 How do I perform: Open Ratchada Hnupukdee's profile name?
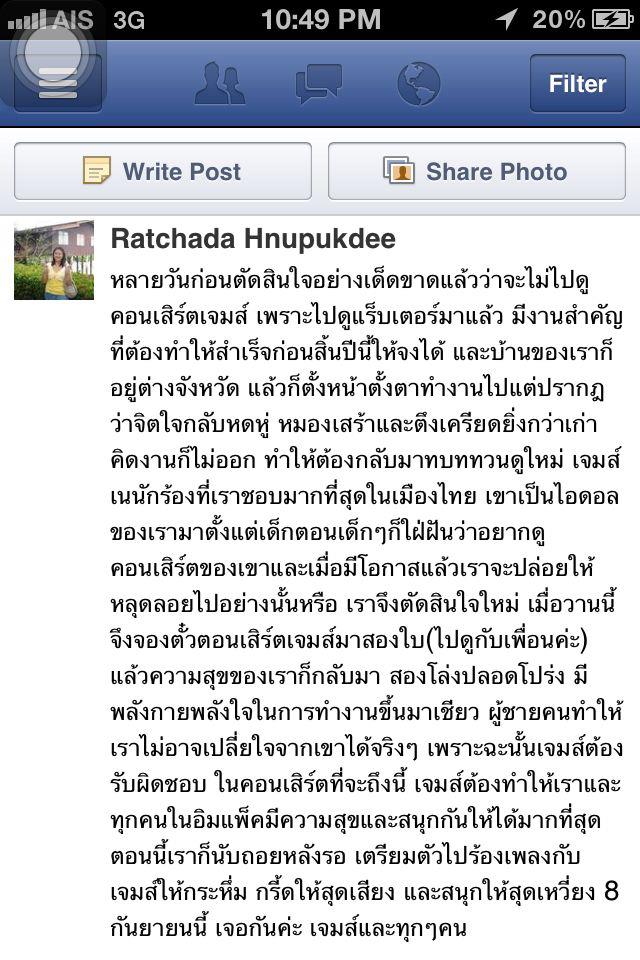[253, 239]
